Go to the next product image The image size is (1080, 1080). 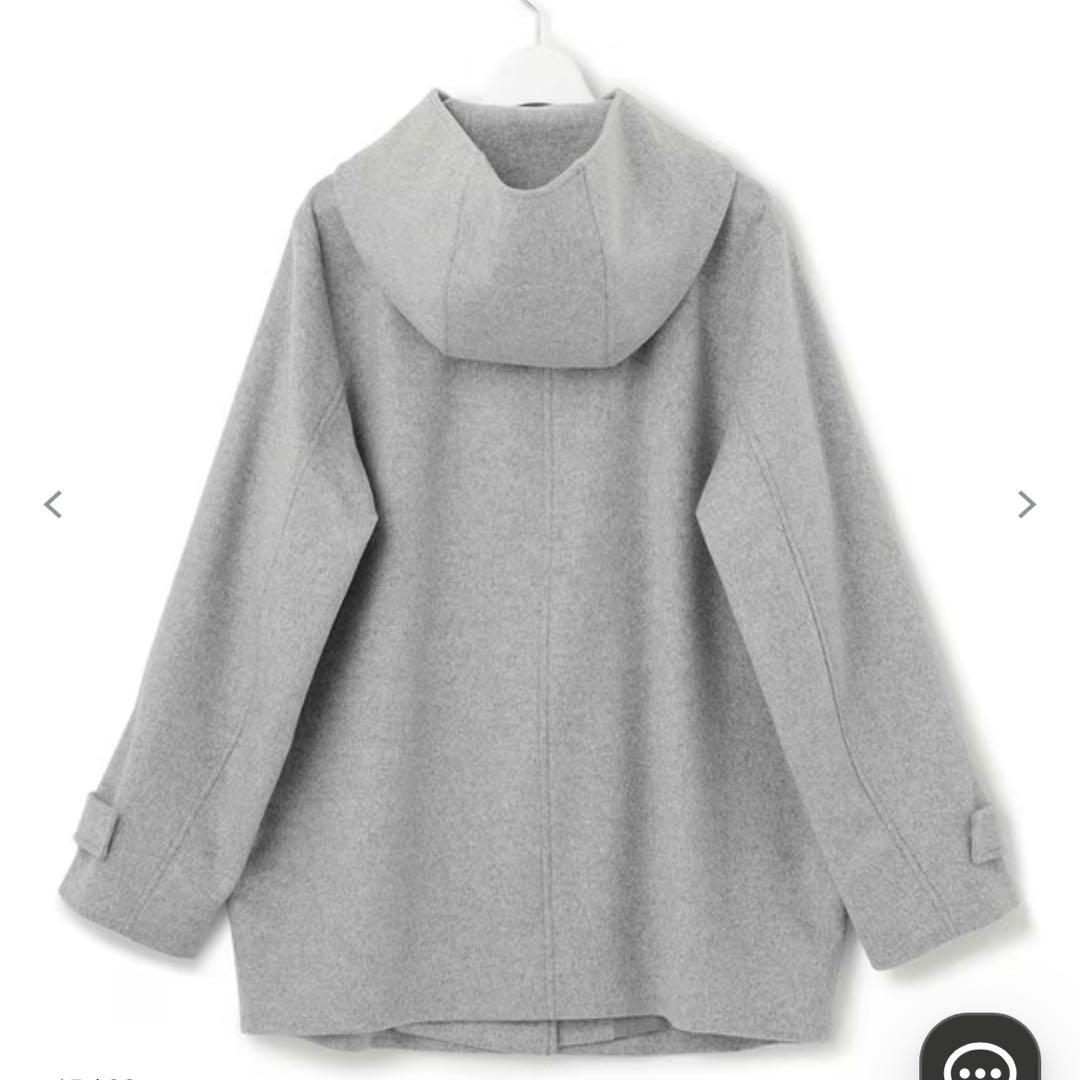(1026, 505)
